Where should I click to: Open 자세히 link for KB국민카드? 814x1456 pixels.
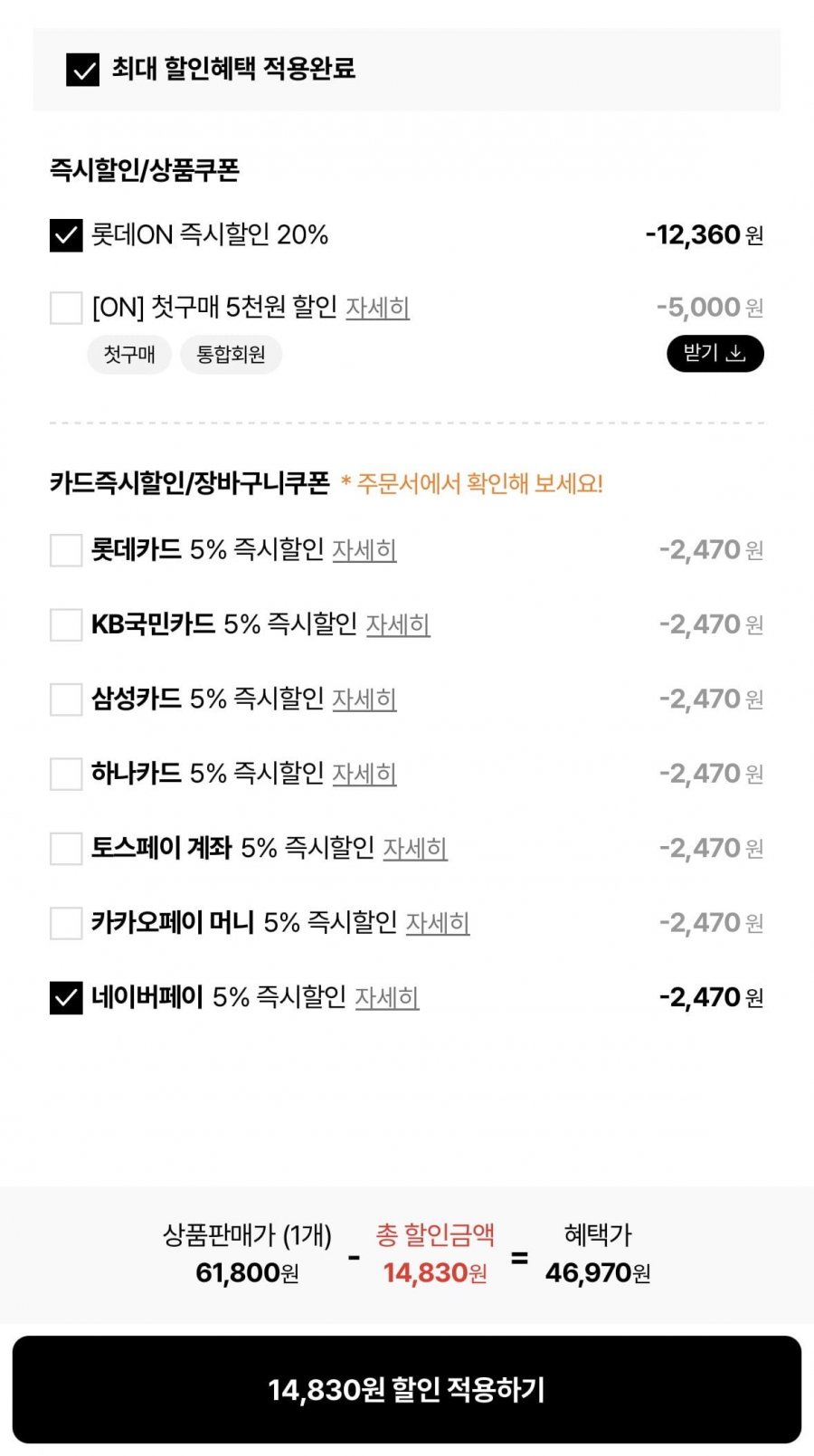[x=398, y=624]
